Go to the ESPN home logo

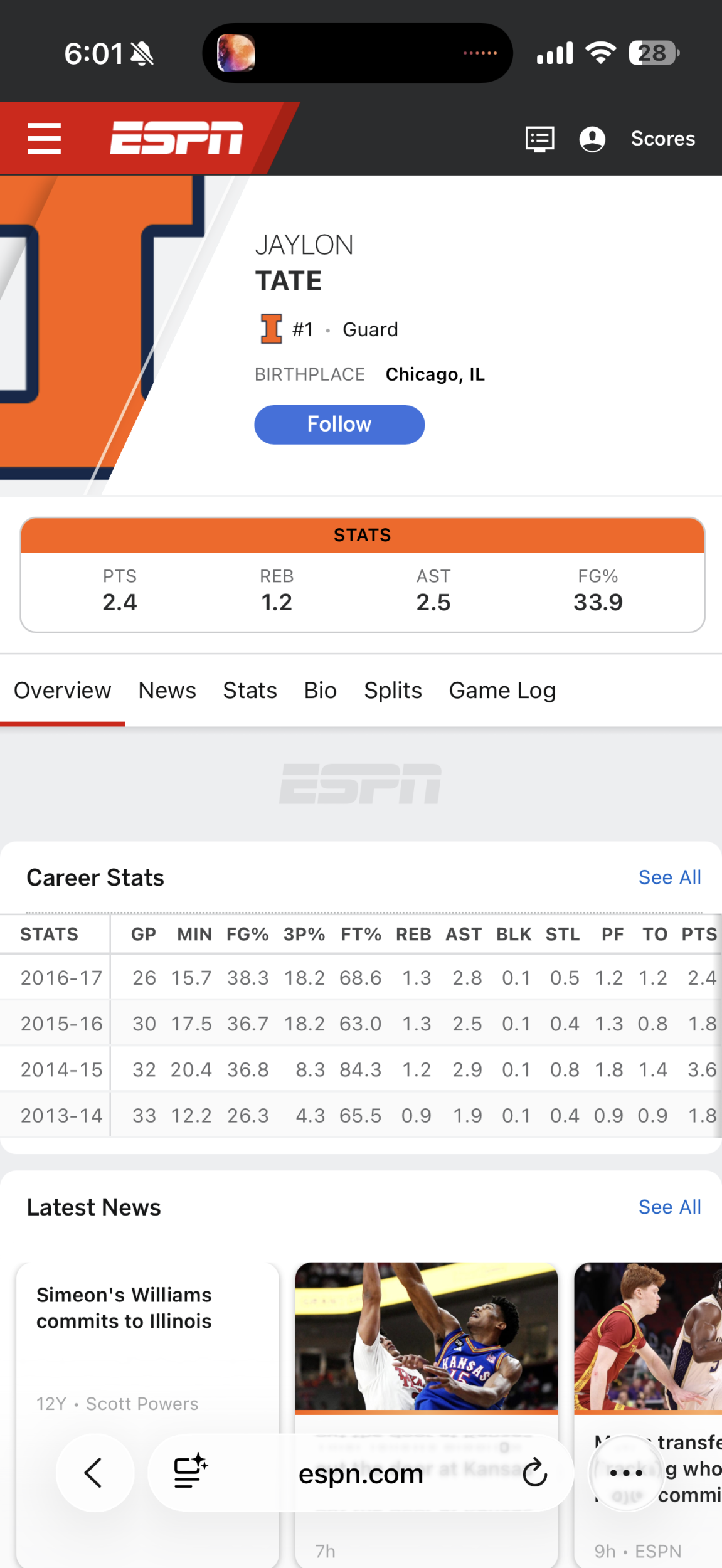[176, 138]
